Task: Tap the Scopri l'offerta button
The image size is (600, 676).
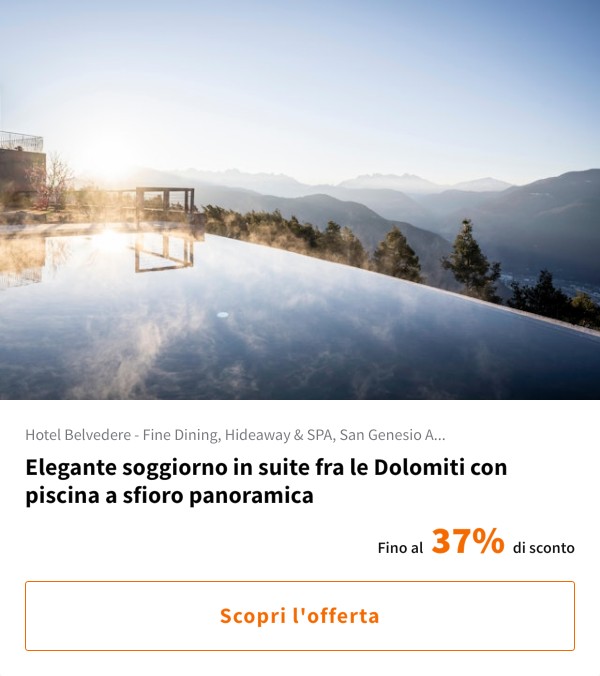Action: (x=300, y=616)
